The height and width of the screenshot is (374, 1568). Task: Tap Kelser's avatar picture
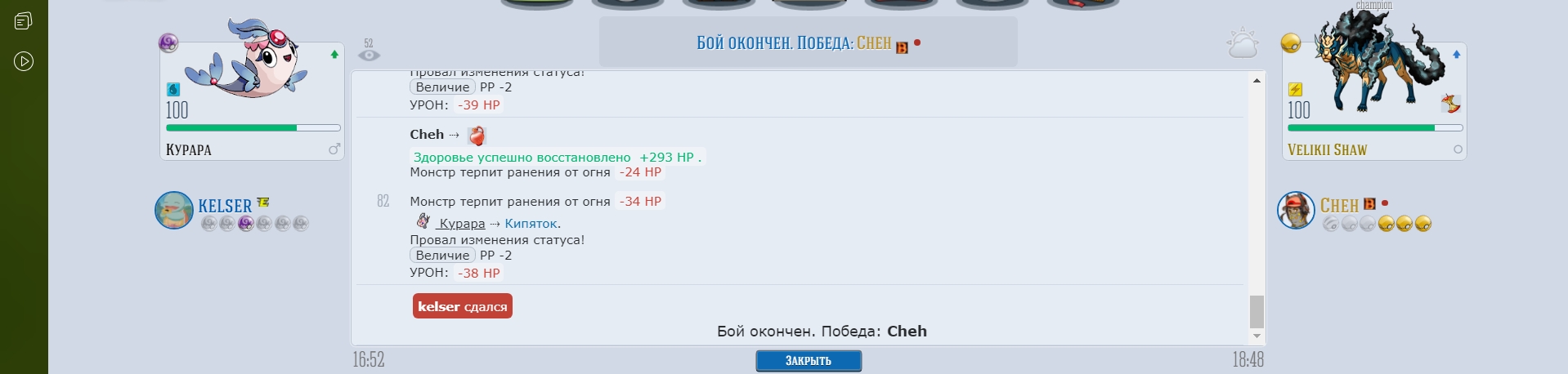173,211
